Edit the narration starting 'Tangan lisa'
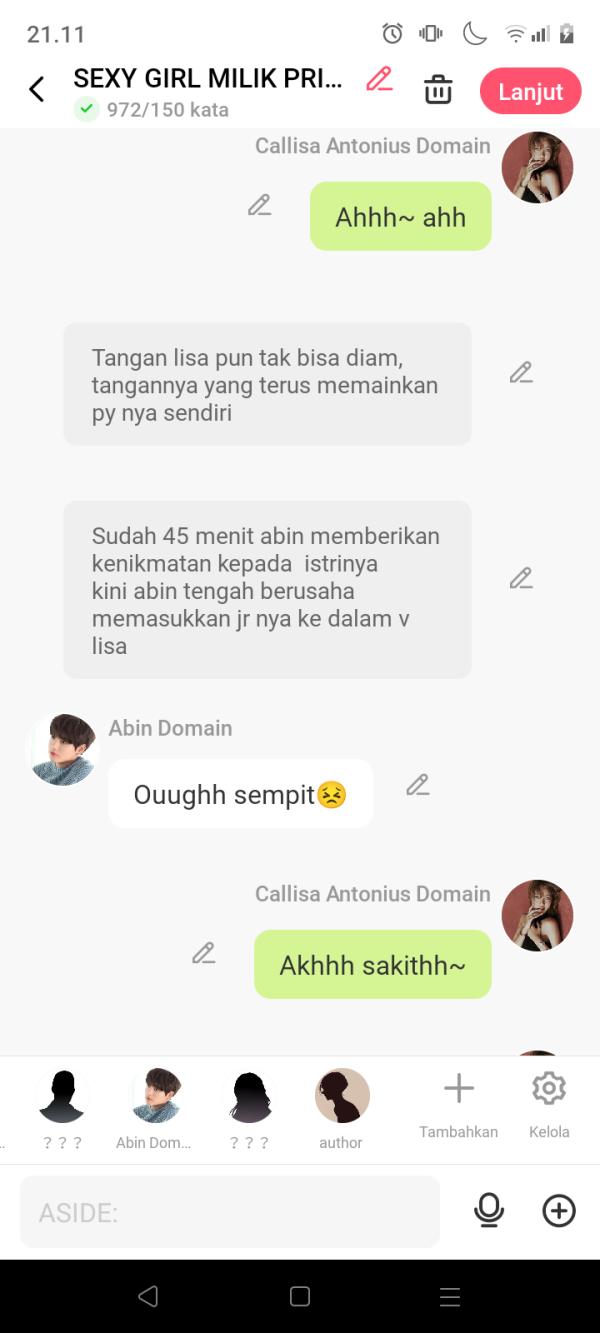This screenshot has width=600, height=1333. click(x=521, y=373)
